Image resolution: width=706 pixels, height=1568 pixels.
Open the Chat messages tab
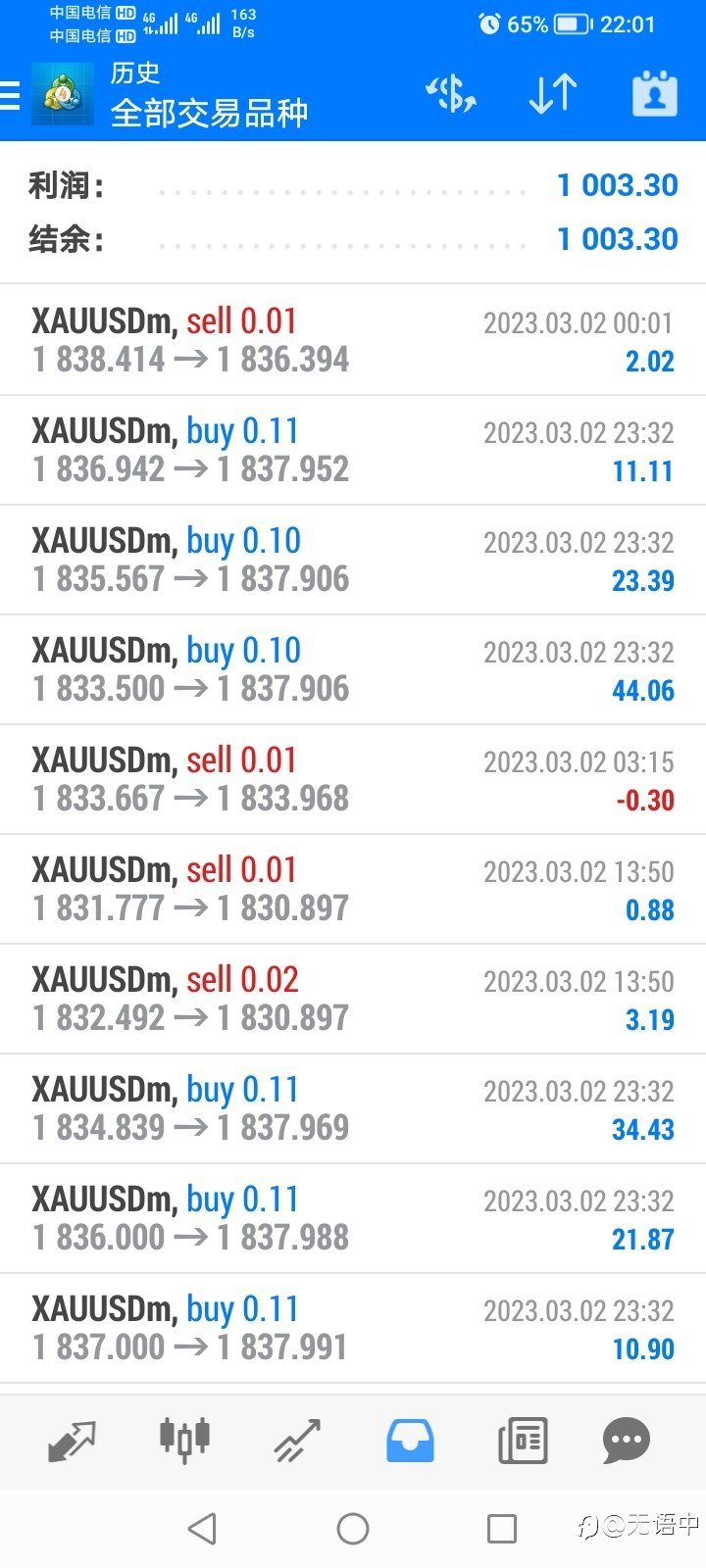pos(627,1441)
